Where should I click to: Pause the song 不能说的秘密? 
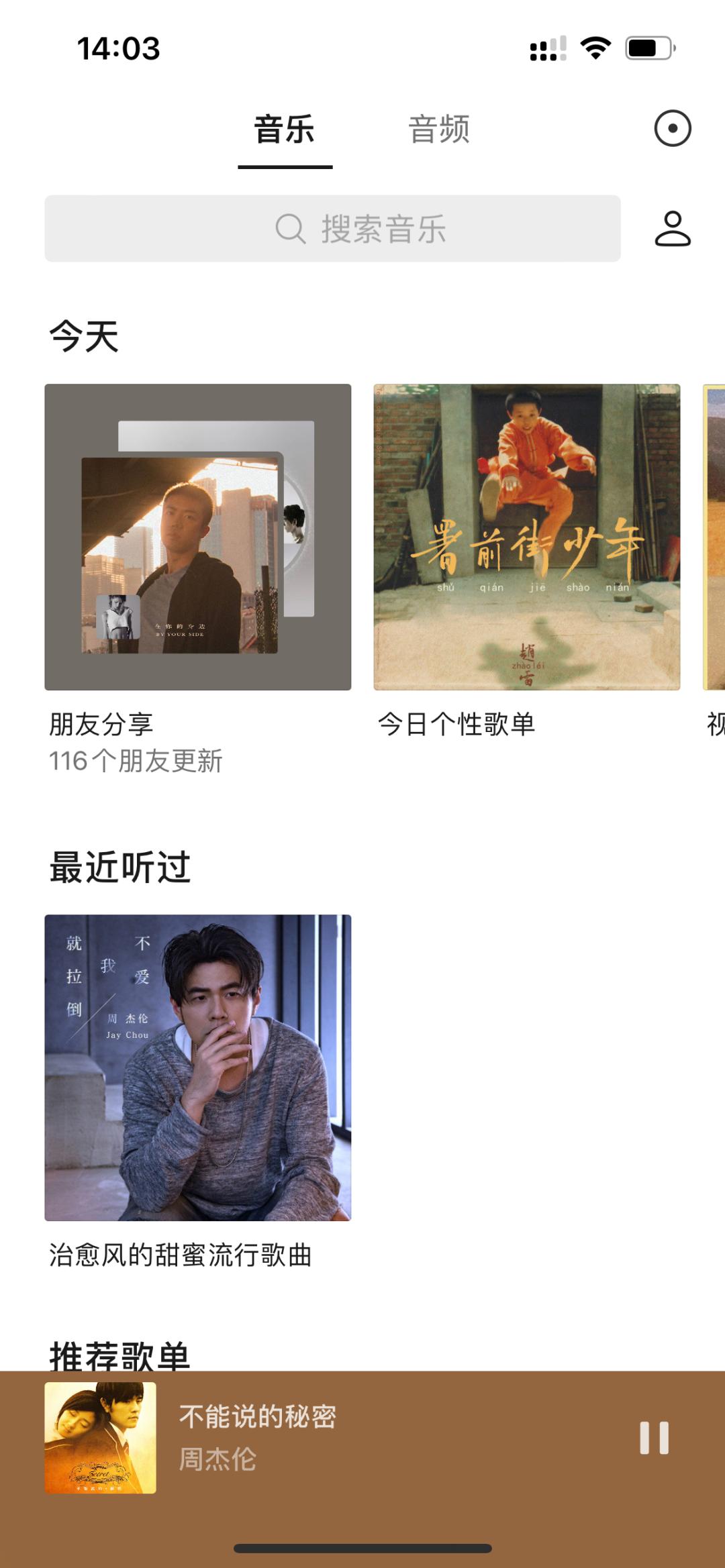tap(654, 1438)
